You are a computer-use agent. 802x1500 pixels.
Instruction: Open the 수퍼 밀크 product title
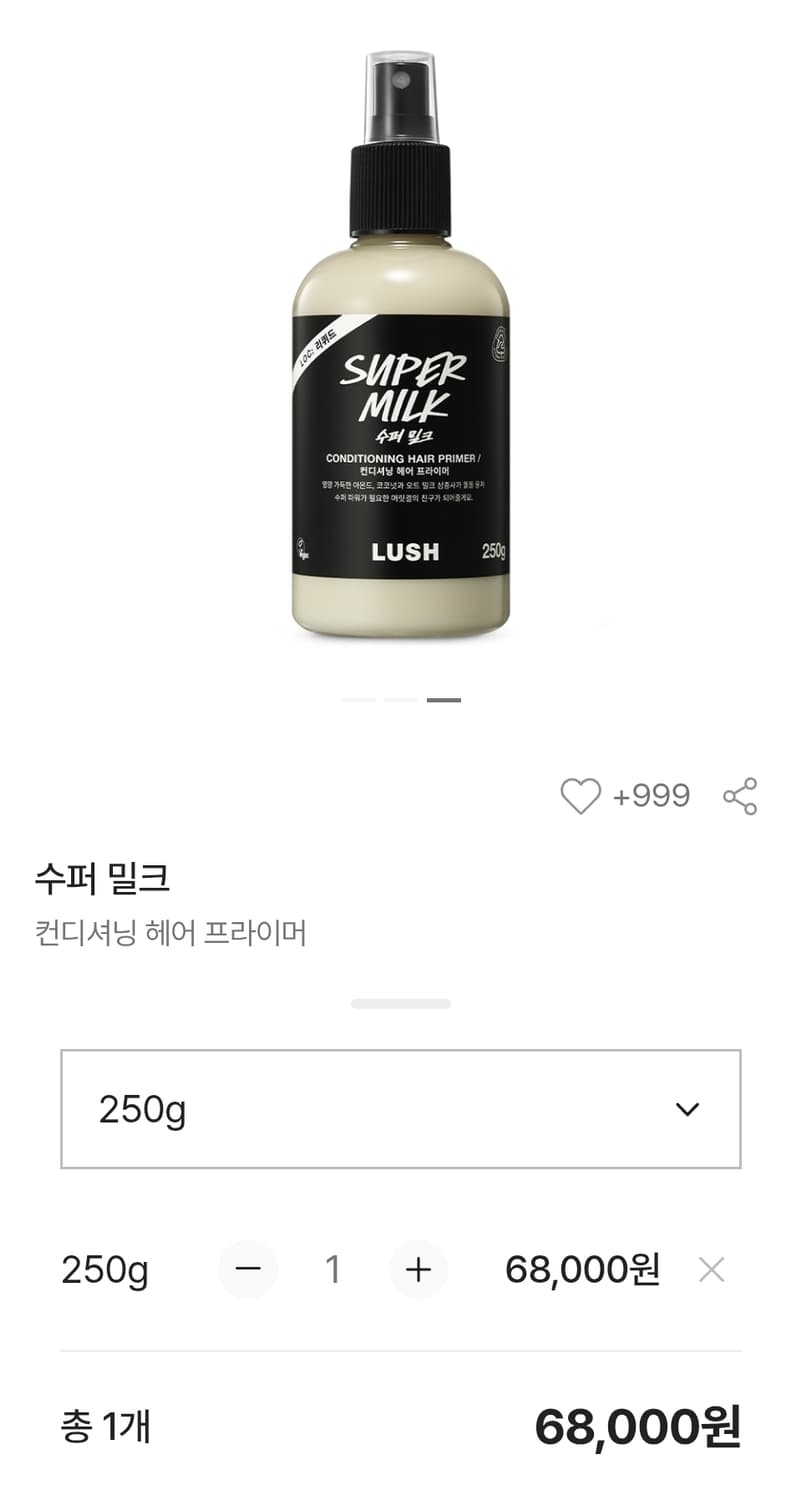pos(100,880)
